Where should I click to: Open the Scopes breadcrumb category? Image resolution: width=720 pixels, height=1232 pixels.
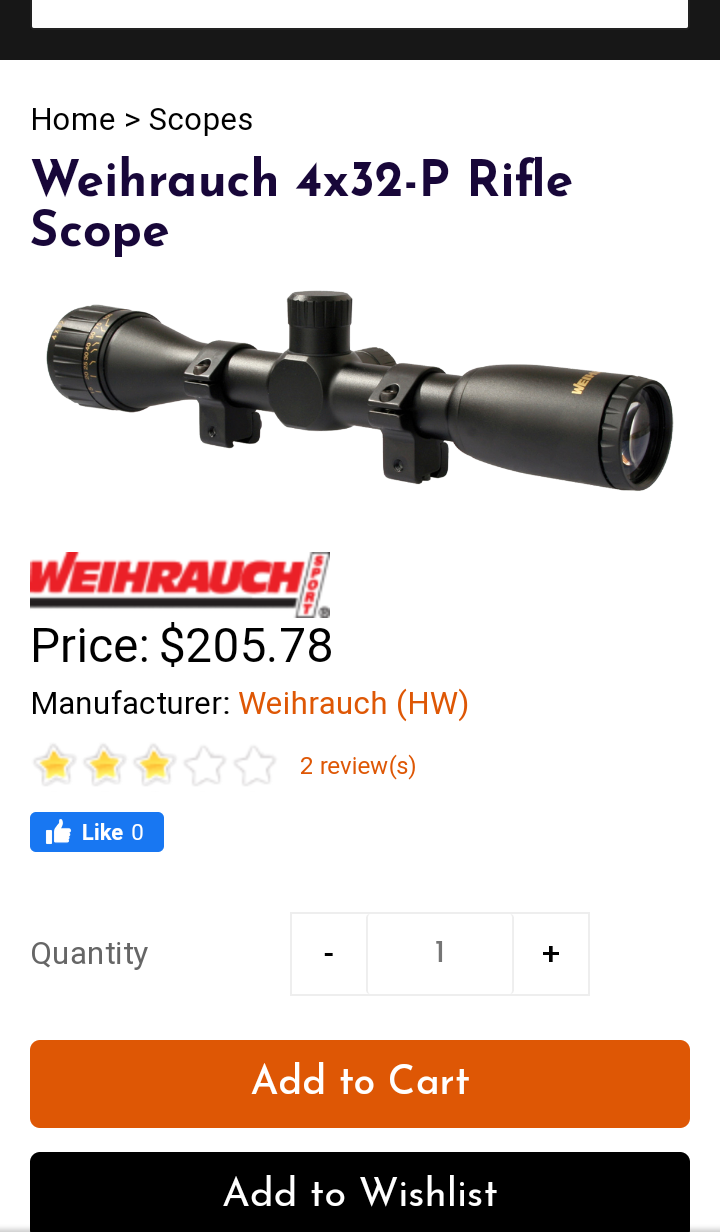pyautogui.click(x=200, y=120)
